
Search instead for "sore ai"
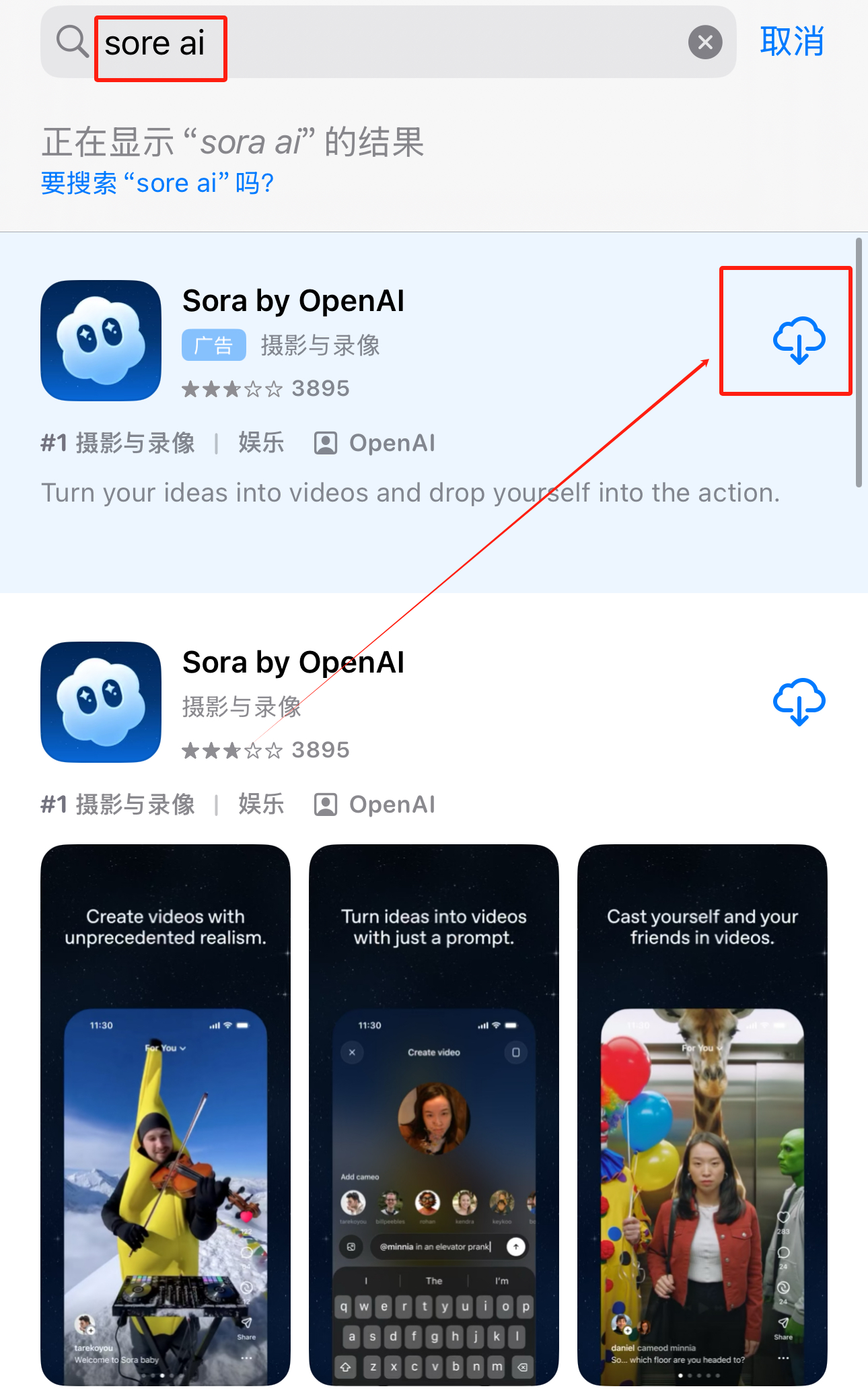click(157, 183)
